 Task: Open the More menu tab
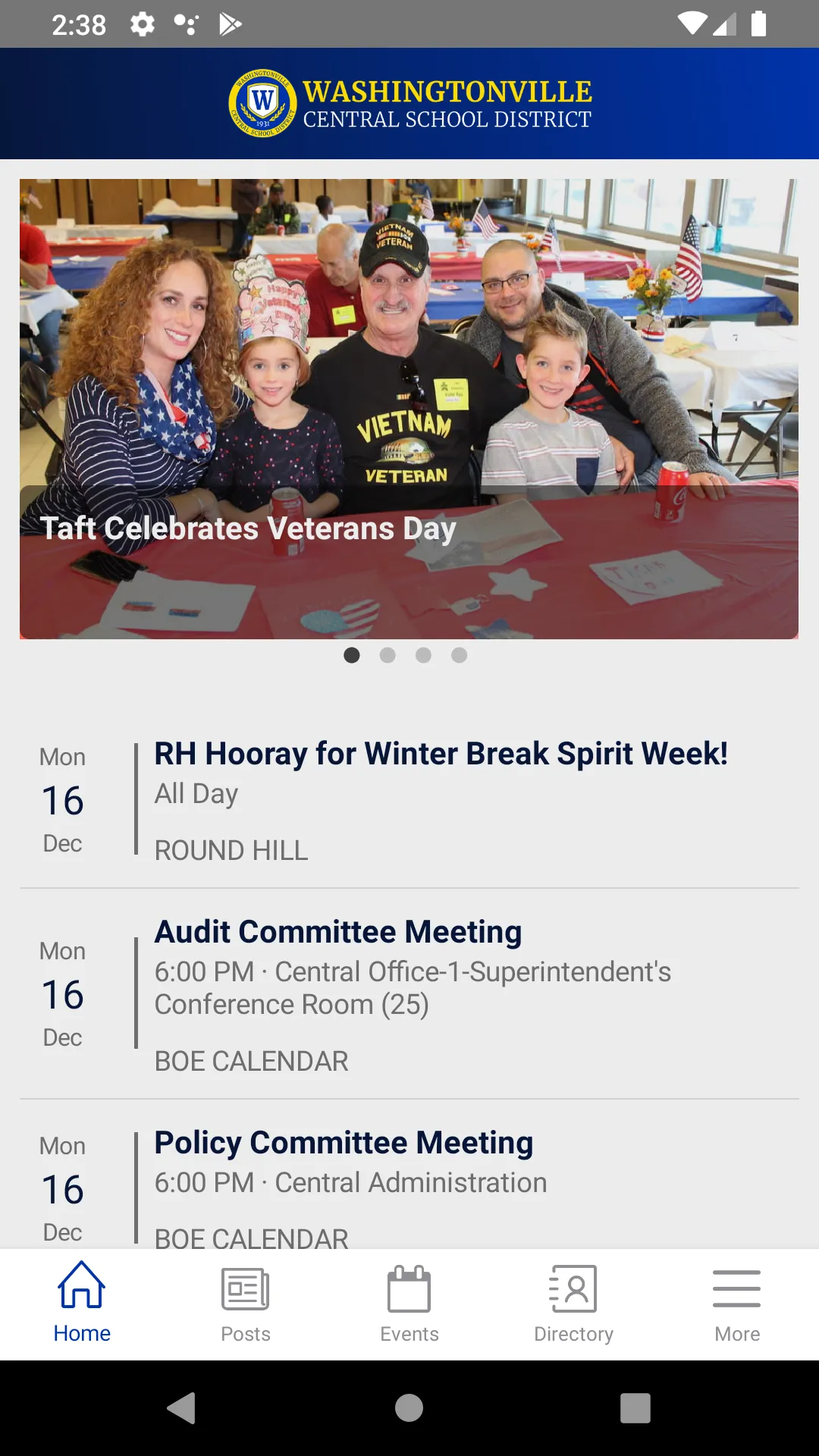(x=737, y=1303)
